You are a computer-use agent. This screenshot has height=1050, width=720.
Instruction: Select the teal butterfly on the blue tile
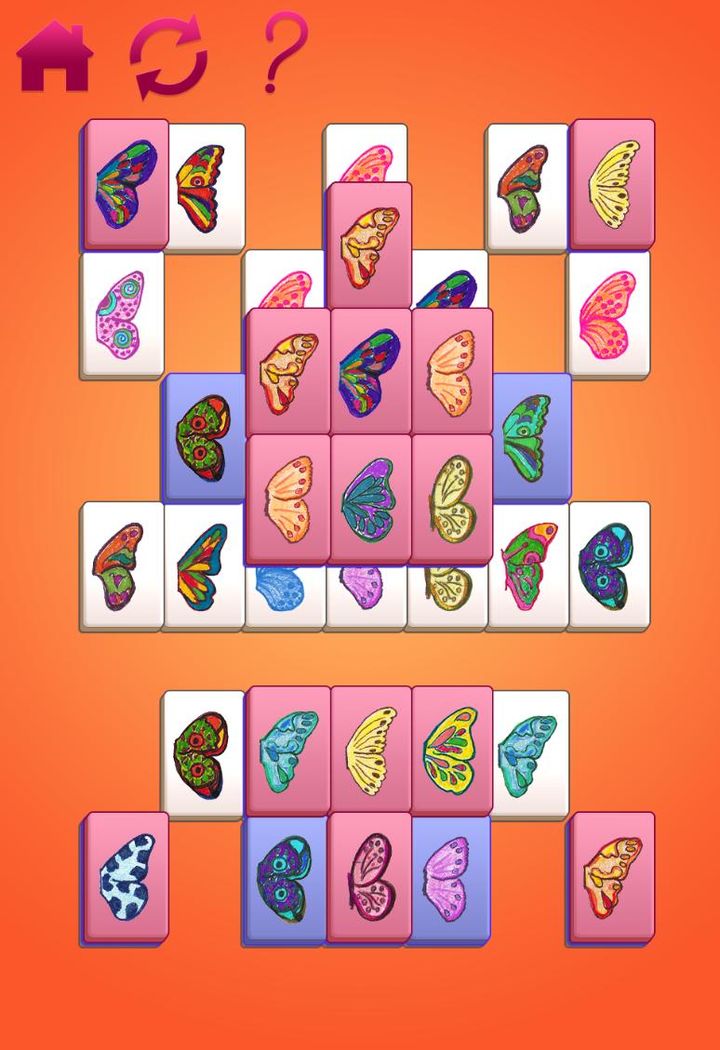pos(285,880)
